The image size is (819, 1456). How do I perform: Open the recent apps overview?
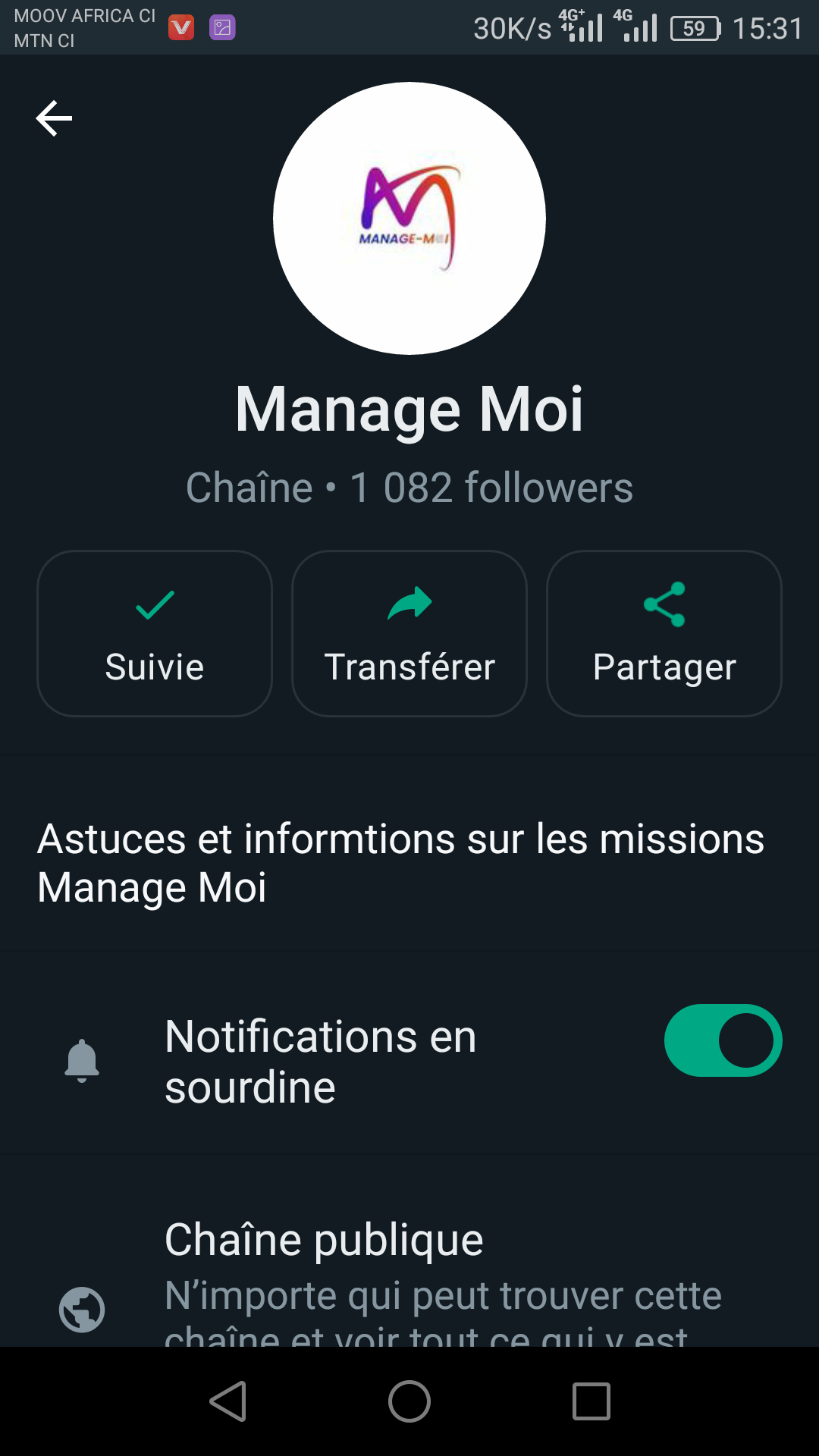click(591, 1401)
